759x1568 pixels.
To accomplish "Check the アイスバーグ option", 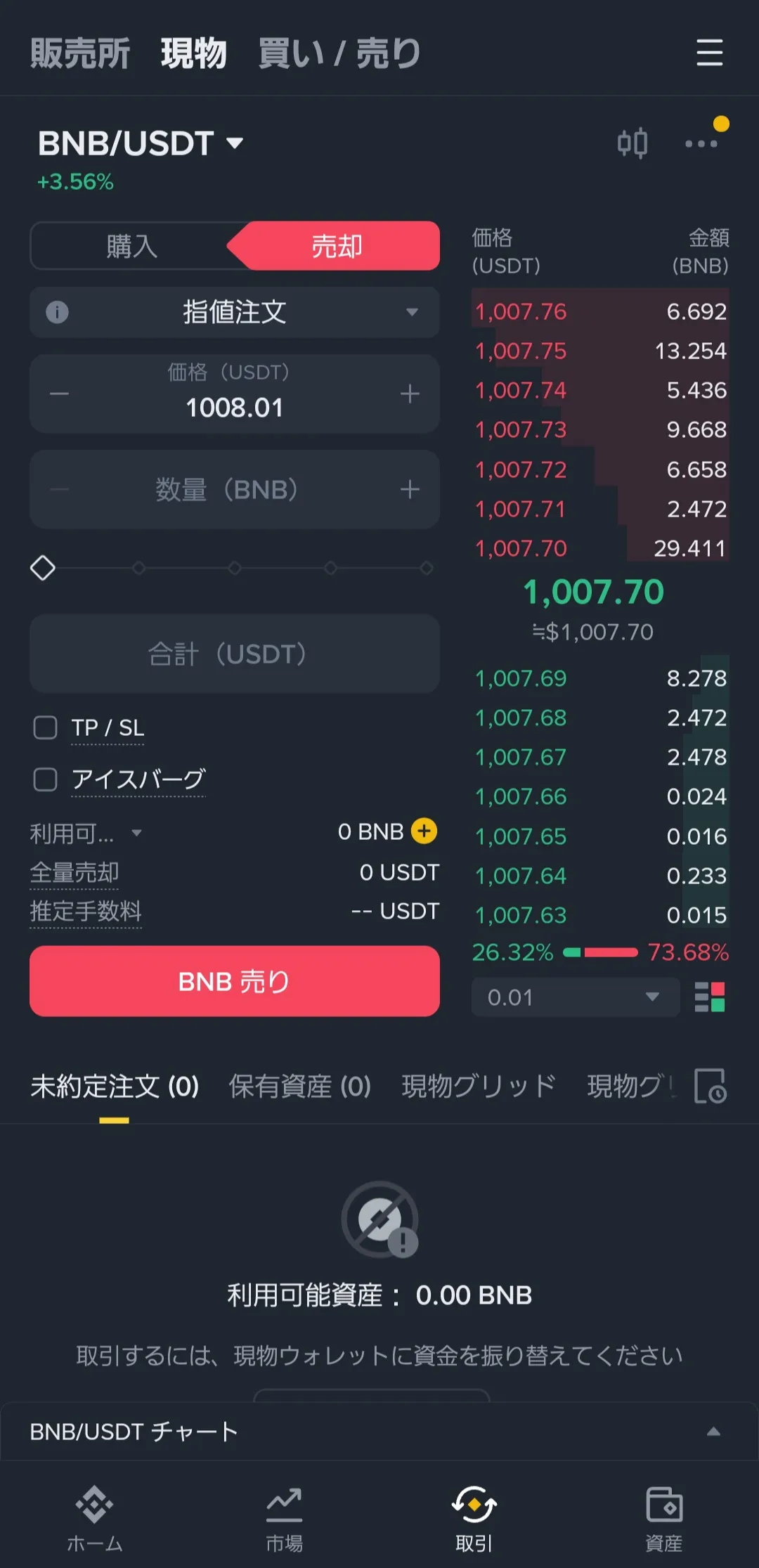I will 46,779.
